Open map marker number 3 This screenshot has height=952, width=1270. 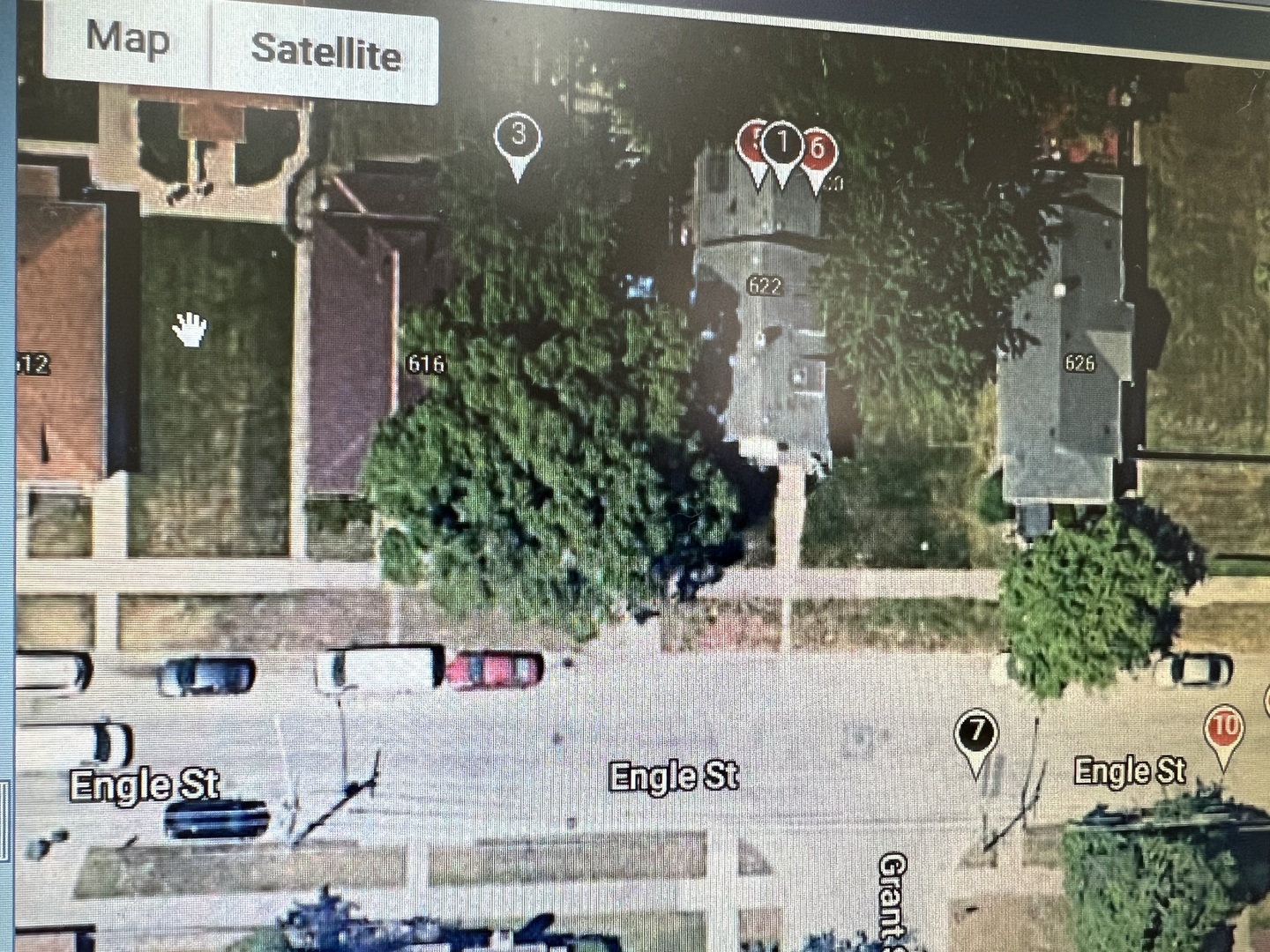click(x=518, y=136)
